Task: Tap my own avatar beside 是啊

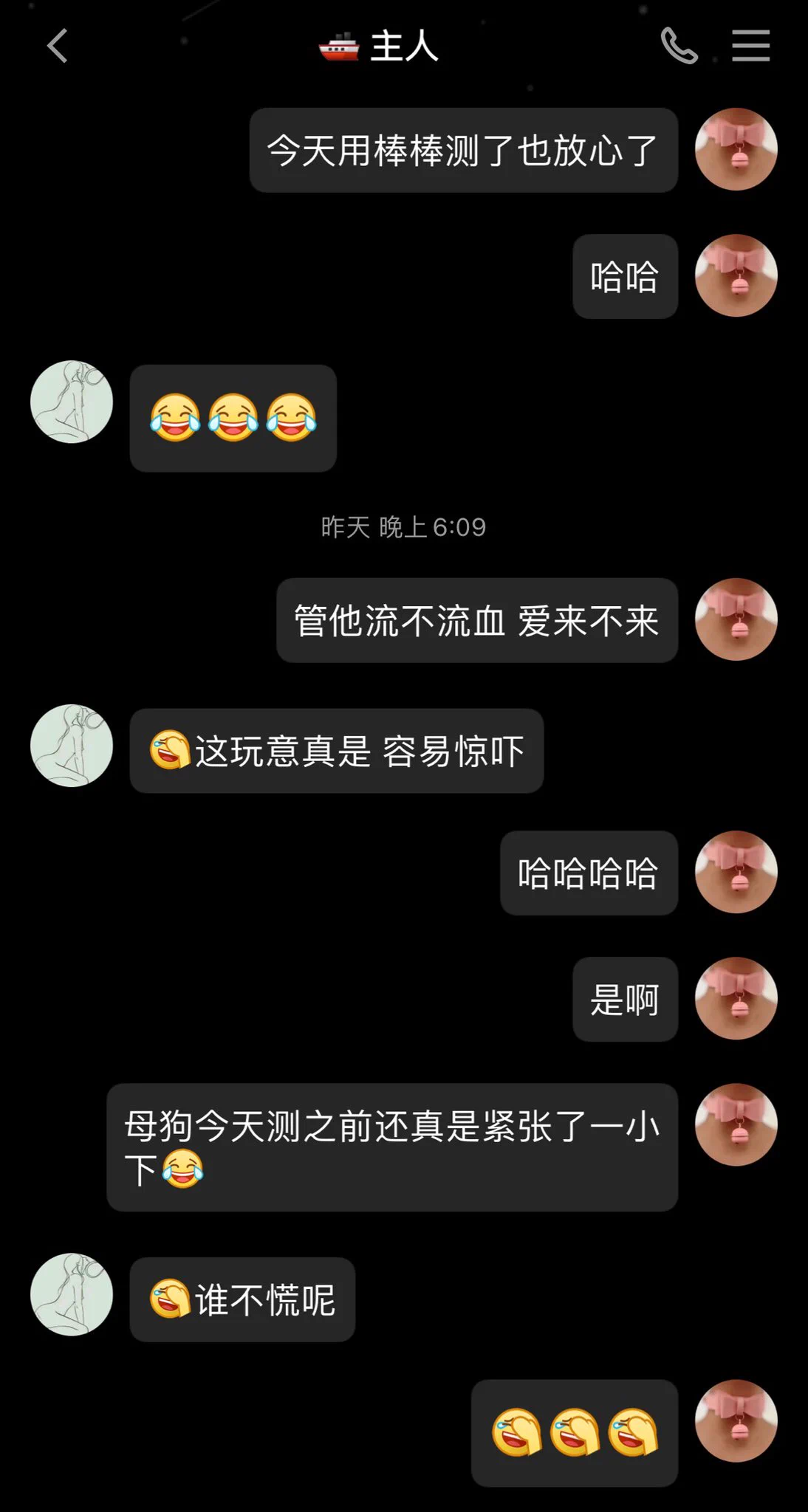Action: (x=736, y=998)
